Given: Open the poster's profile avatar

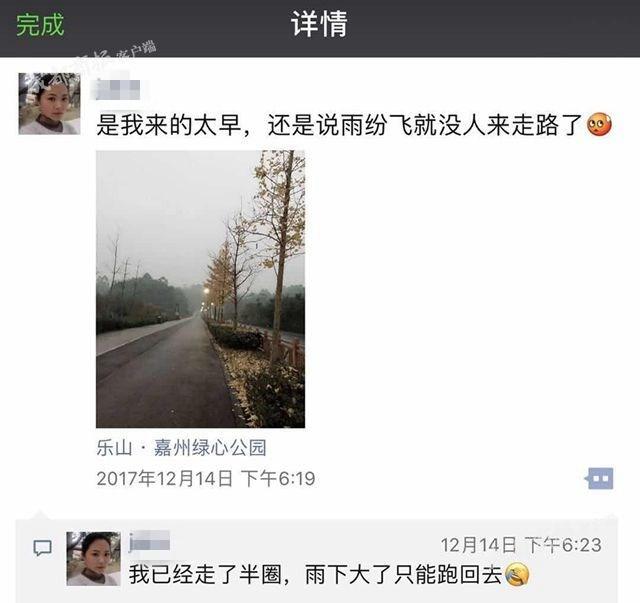Looking at the screenshot, I should (x=49, y=103).
